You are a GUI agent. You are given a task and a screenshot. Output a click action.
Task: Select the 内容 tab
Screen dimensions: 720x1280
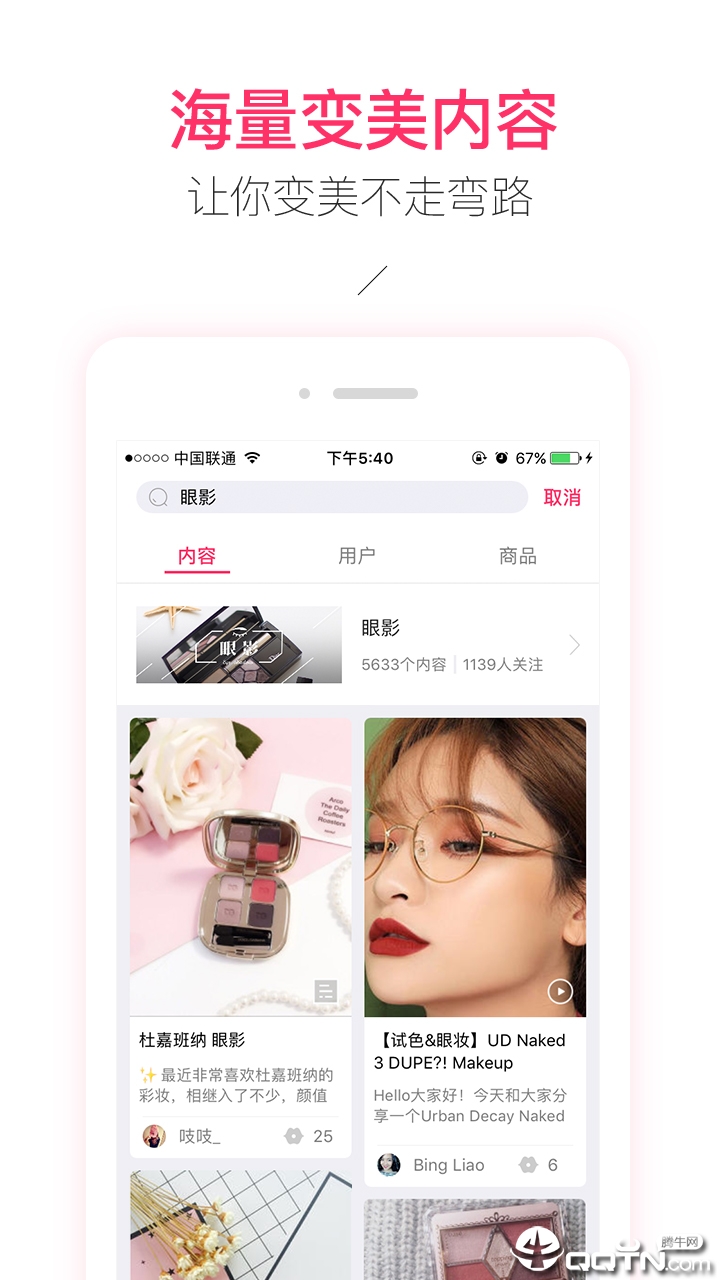(197, 556)
